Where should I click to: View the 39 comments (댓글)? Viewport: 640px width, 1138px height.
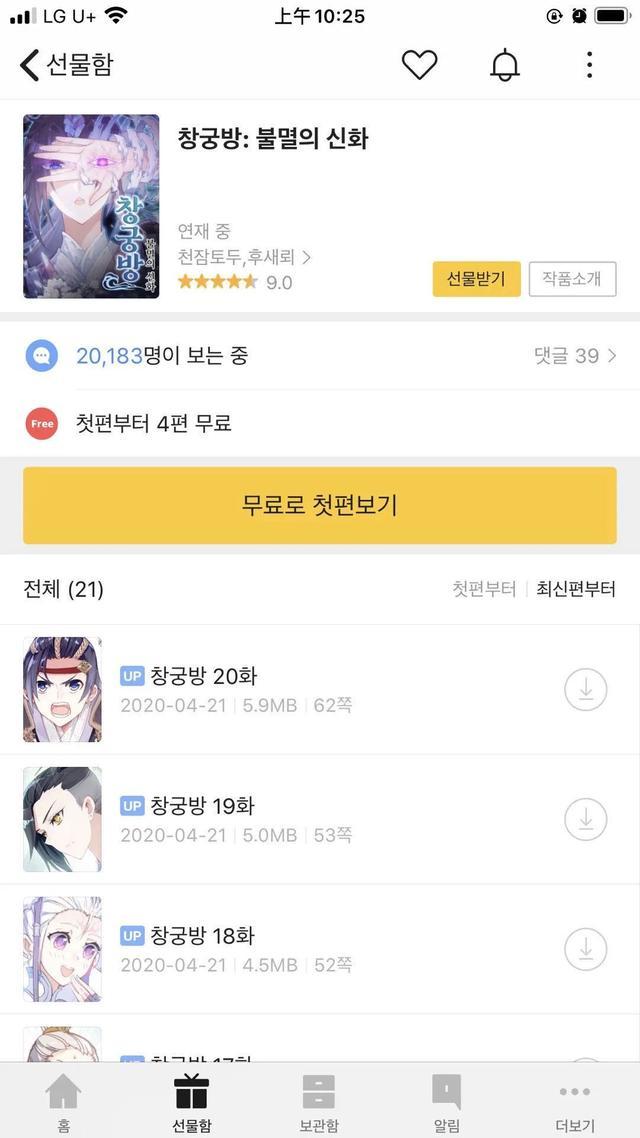575,356
